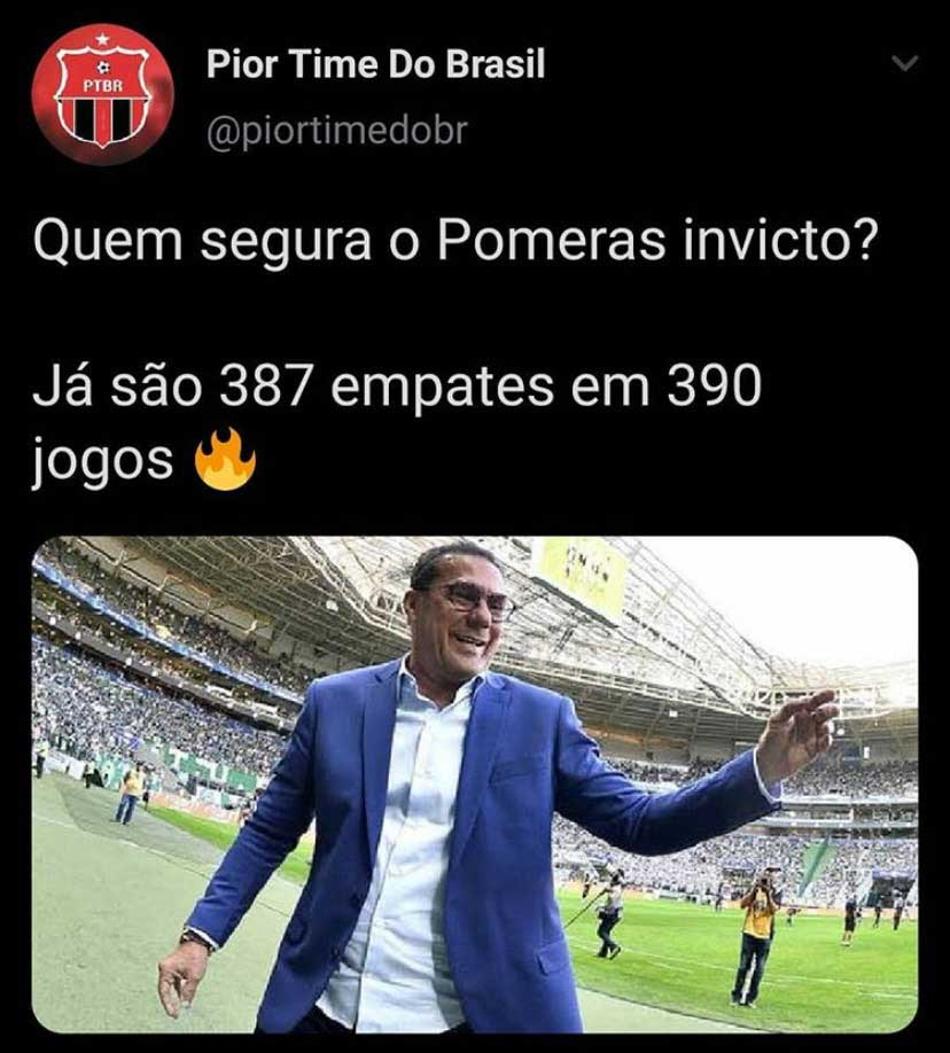Open Pior Time Do Brasil profile picture

[102, 95]
